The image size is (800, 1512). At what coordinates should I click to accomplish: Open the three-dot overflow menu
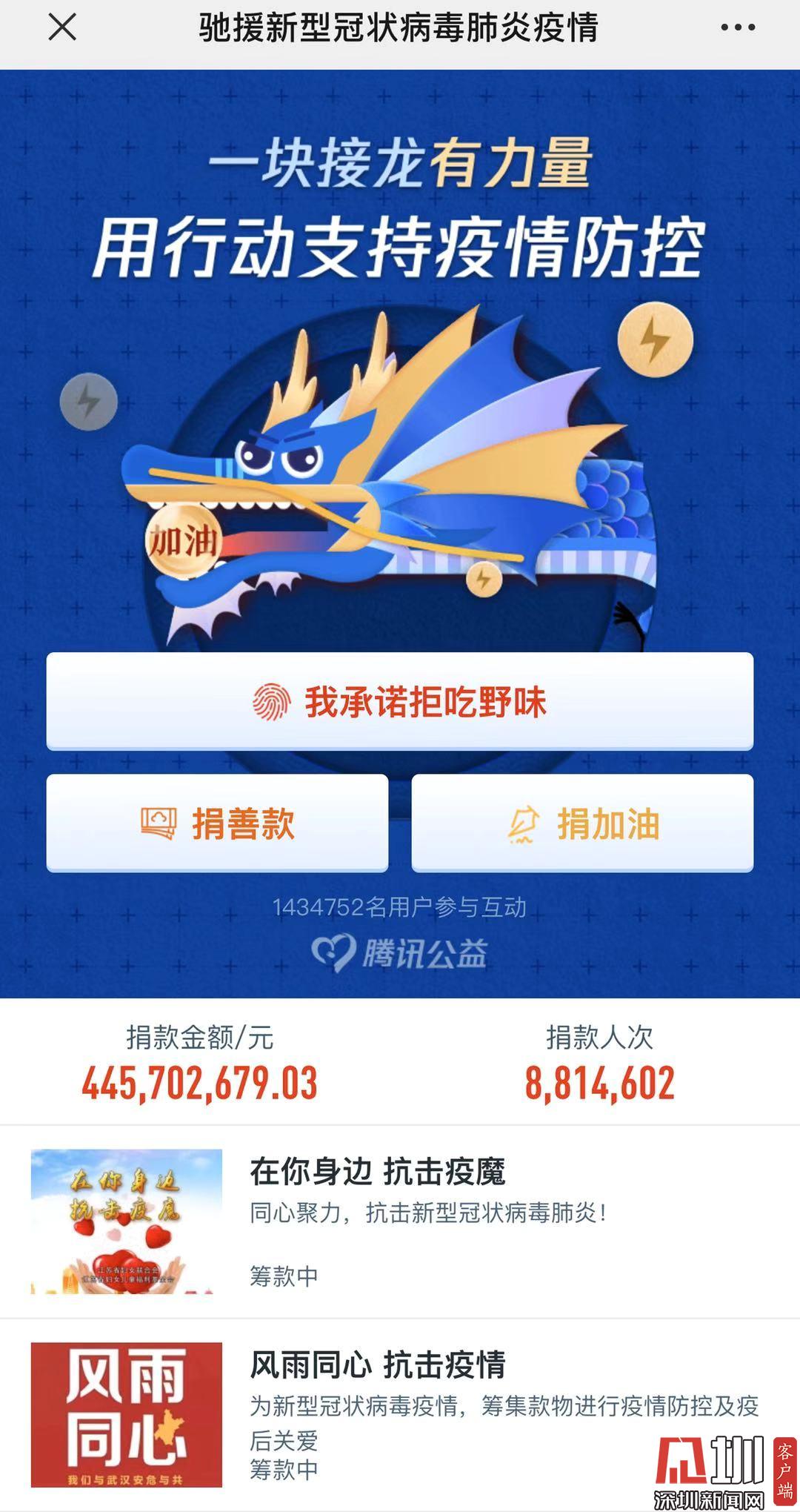pos(738,28)
